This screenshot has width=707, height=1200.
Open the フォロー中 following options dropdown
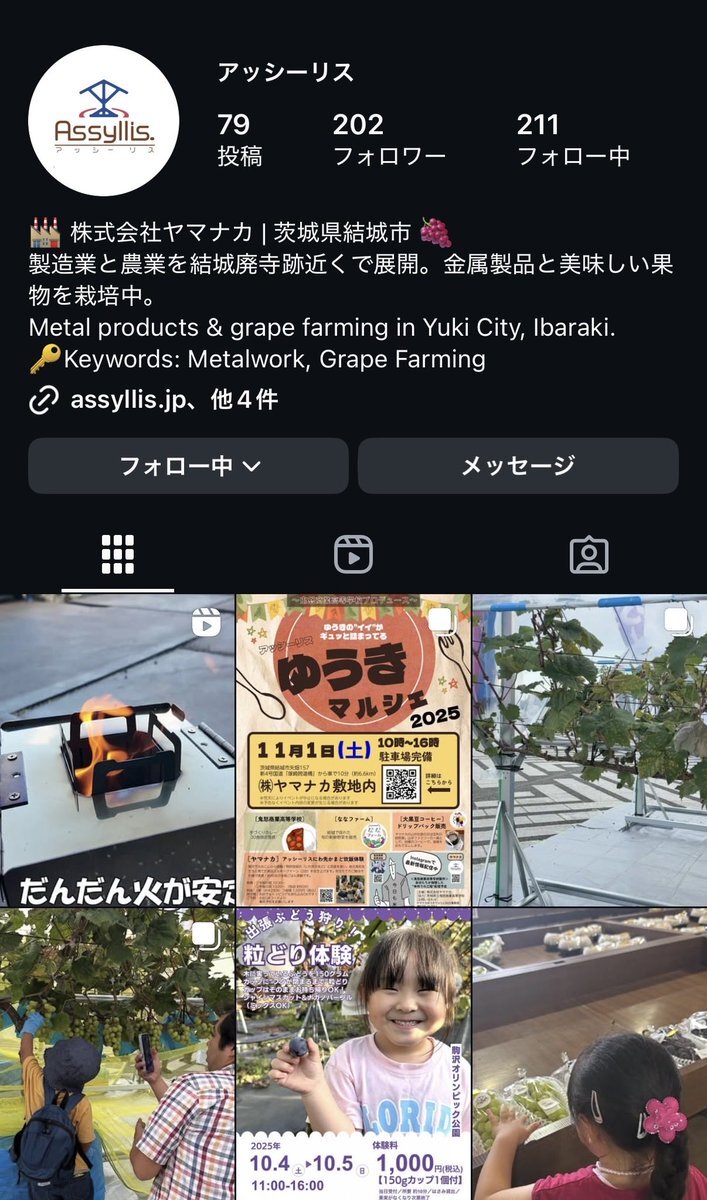coord(188,466)
